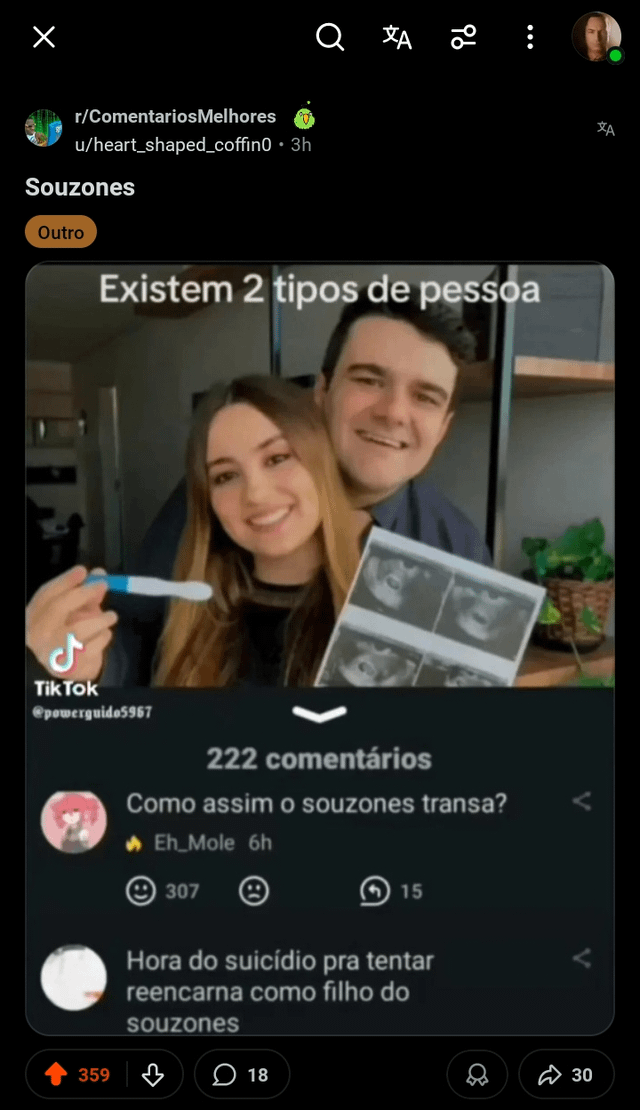640x1110 pixels.
Task: Select the Outro flair chip
Action: coord(61,233)
